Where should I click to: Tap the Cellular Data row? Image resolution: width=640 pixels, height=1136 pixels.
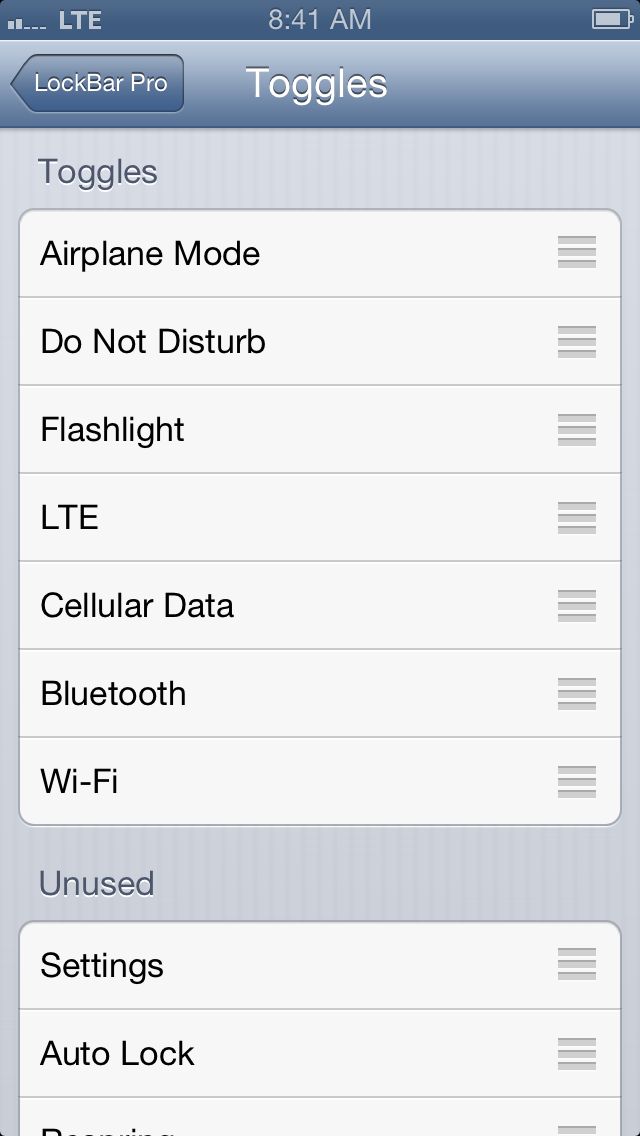tap(137, 606)
